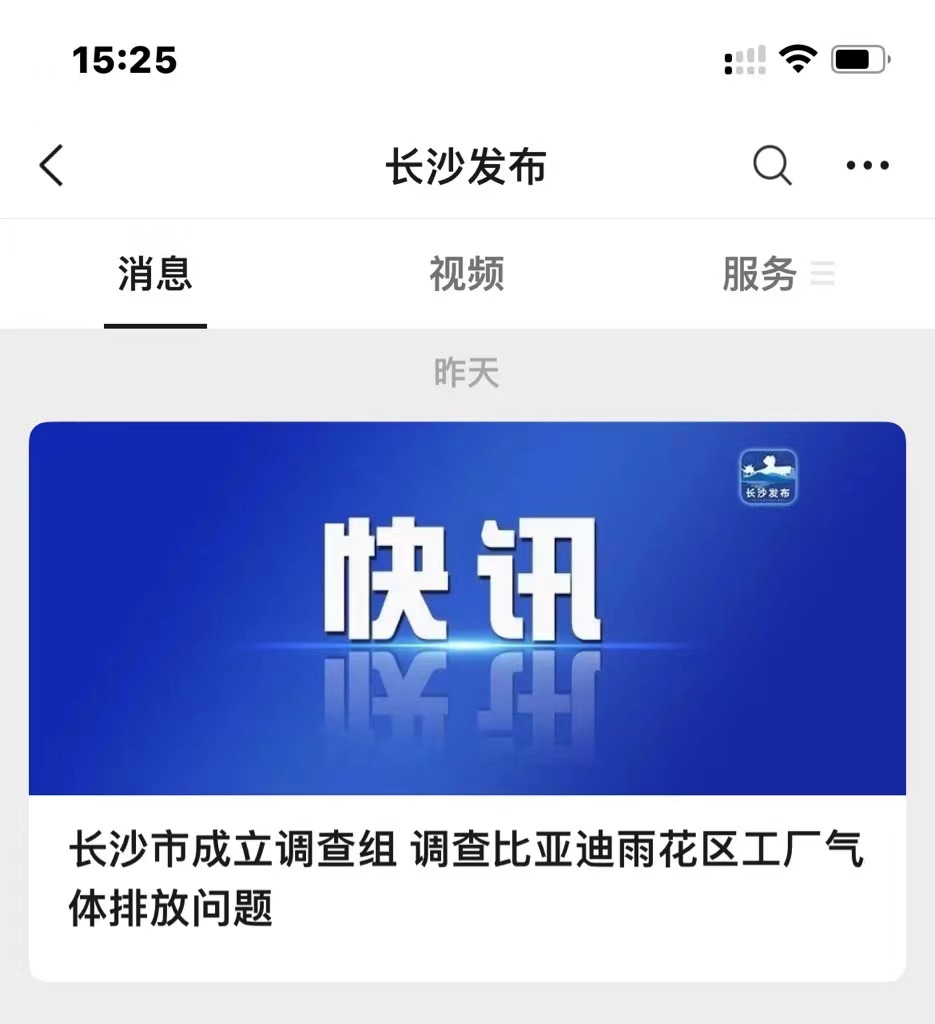The image size is (935, 1024).
Task: Search within the 长沙发布 account
Action: tap(772, 166)
